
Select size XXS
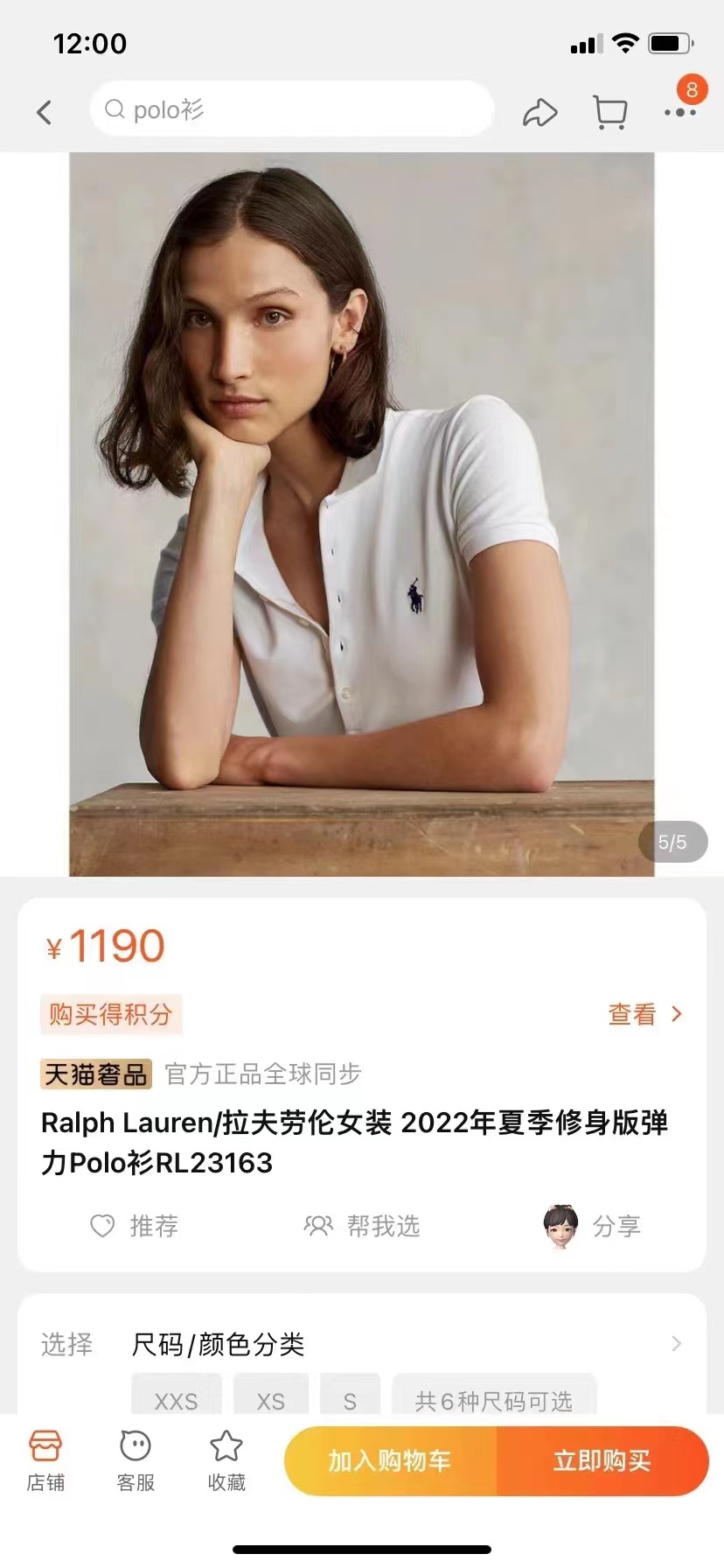pos(176,1400)
